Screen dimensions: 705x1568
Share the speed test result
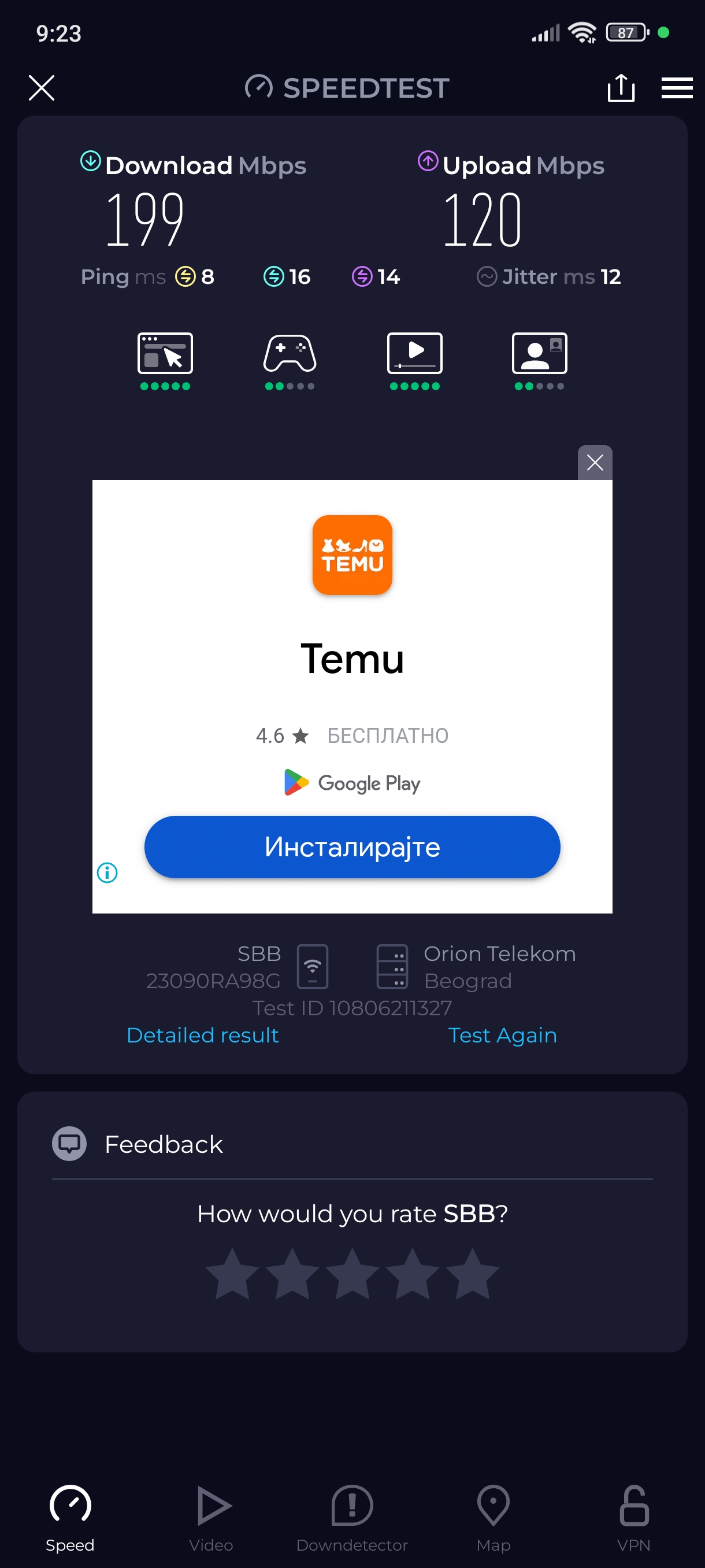pyautogui.click(x=621, y=88)
